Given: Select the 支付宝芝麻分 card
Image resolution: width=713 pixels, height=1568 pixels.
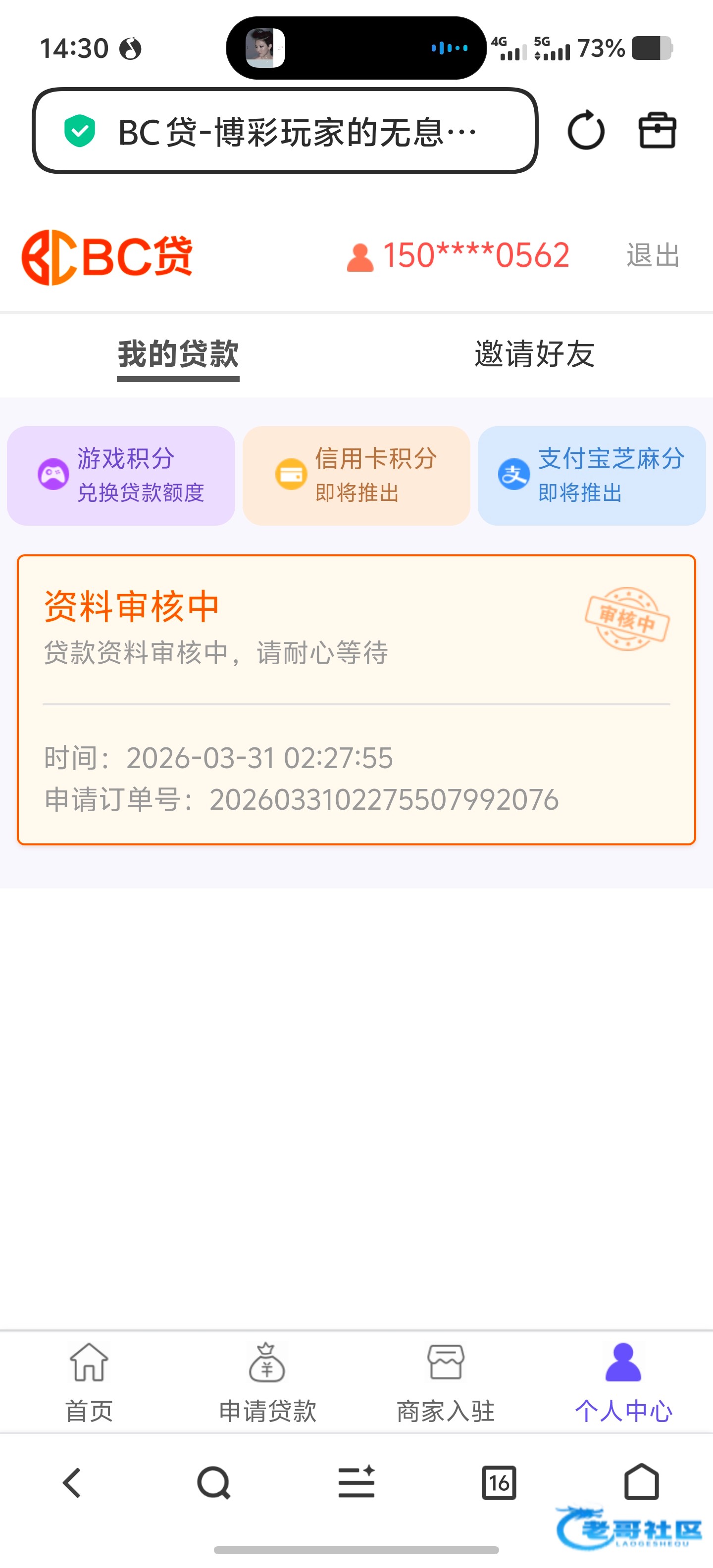Looking at the screenshot, I should coord(591,475).
